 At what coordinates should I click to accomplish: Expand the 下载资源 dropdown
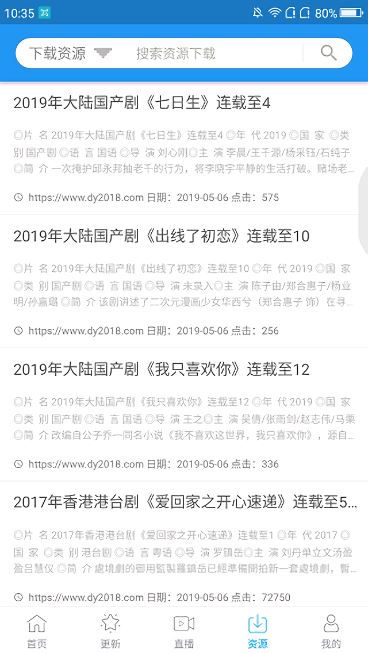click(70, 53)
